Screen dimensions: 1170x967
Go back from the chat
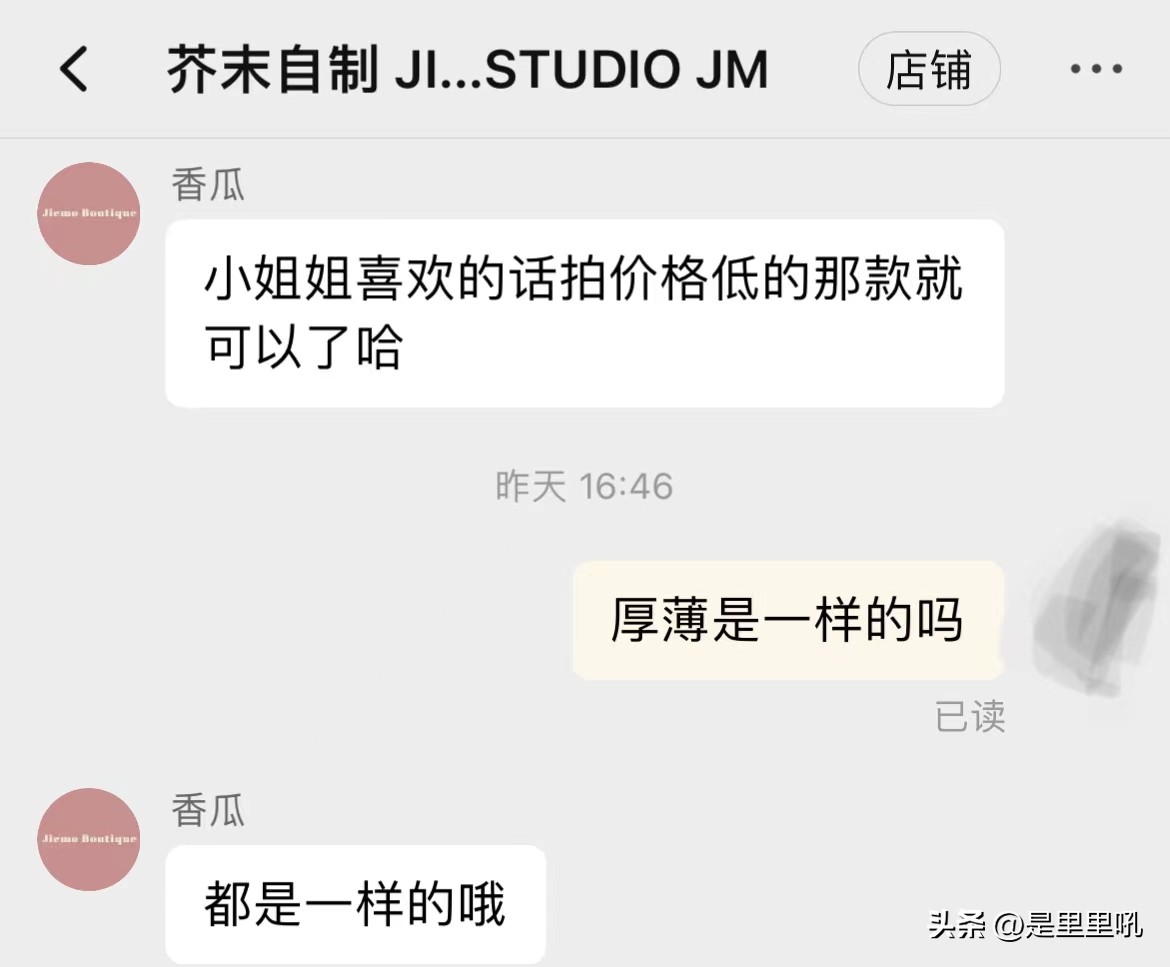click(x=75, y=70)
